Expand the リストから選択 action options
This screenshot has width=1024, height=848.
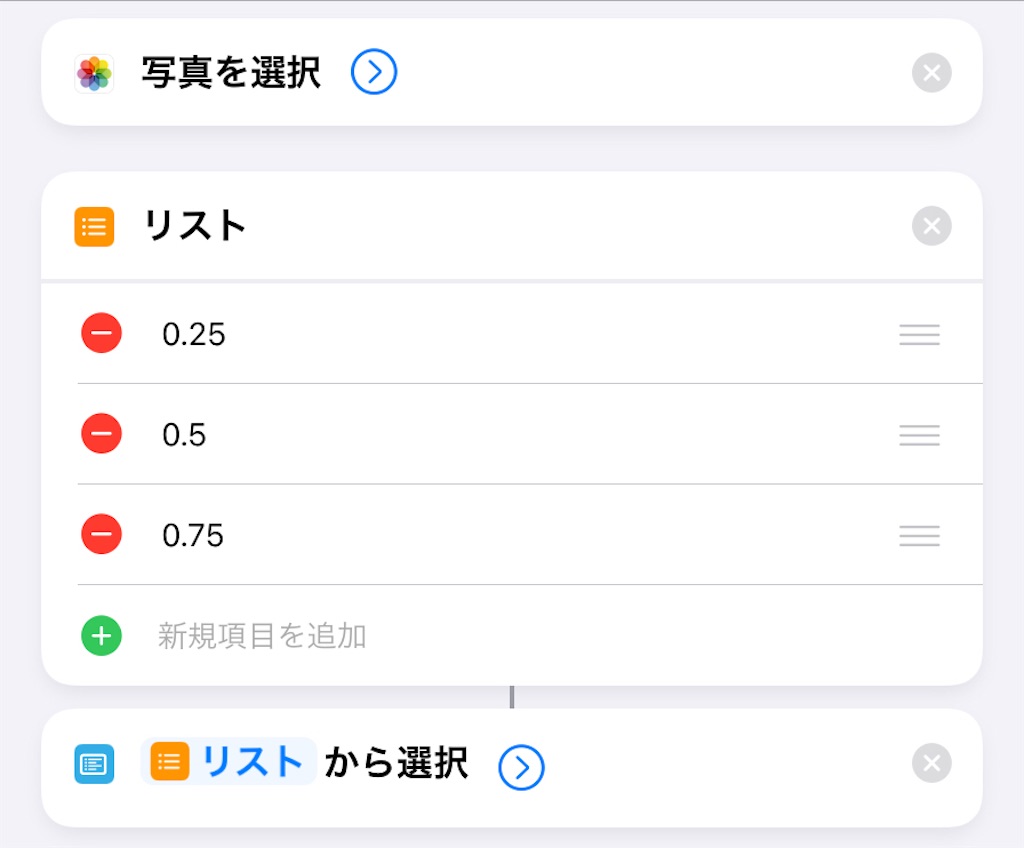(521, 767)
